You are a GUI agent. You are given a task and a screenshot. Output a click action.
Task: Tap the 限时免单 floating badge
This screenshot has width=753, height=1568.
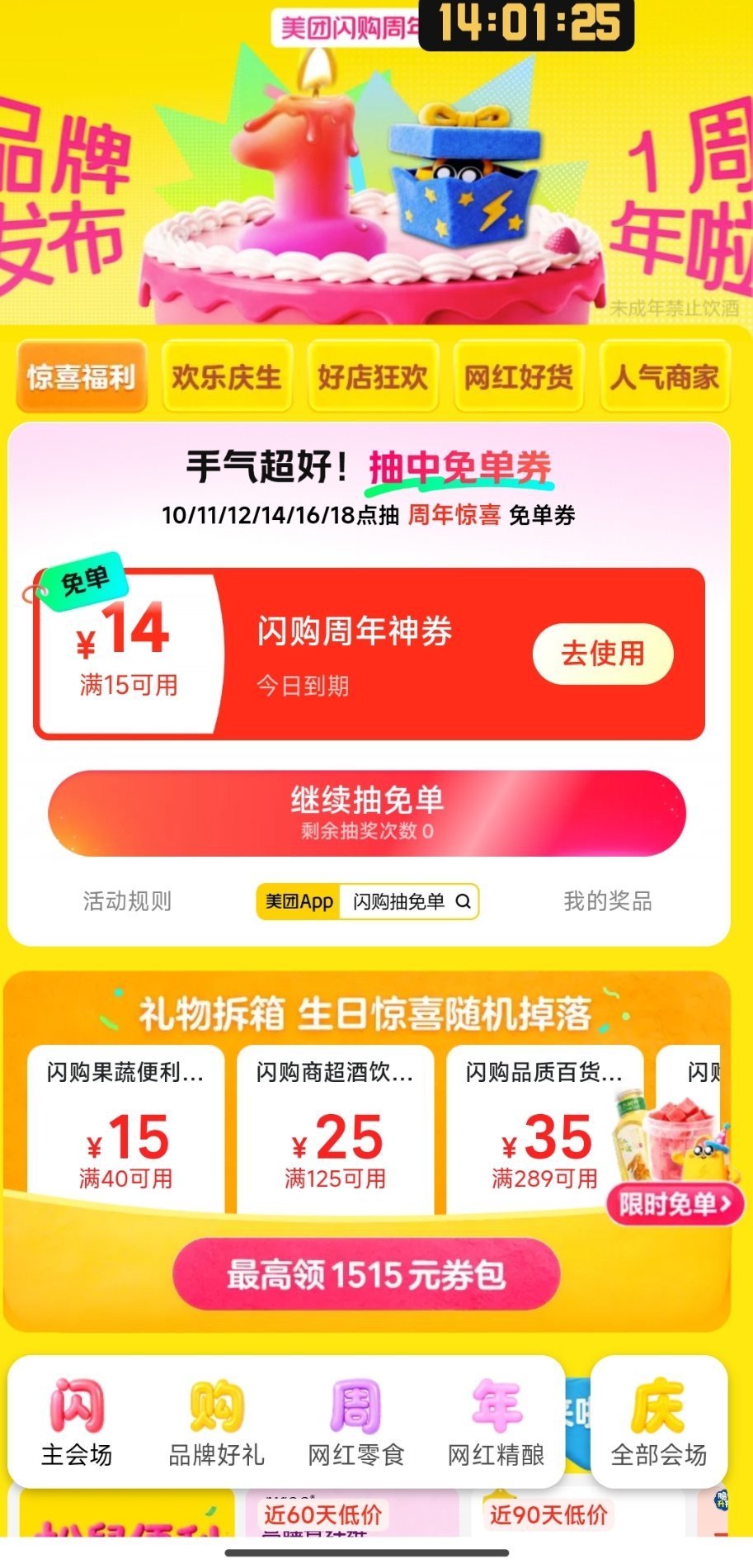tap(675, 1204)
